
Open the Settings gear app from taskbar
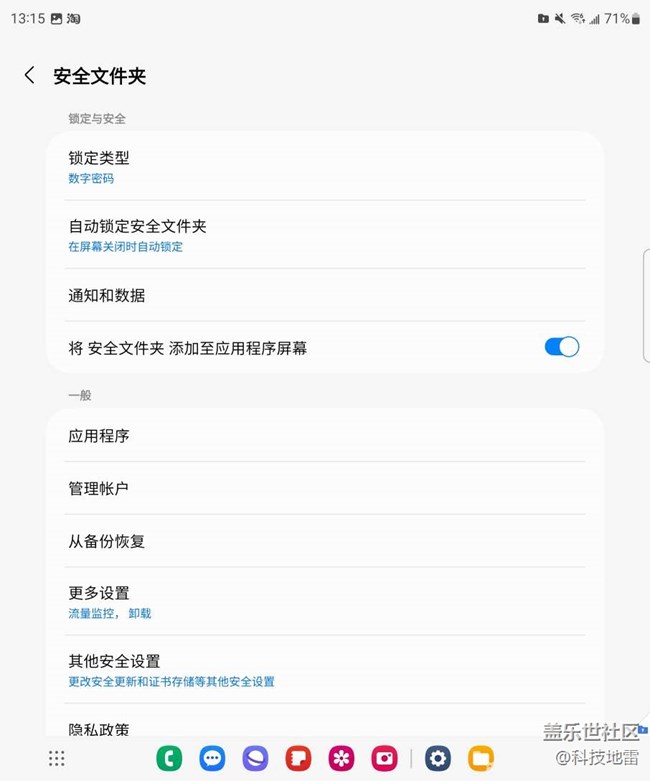click(x=438, y=758)
